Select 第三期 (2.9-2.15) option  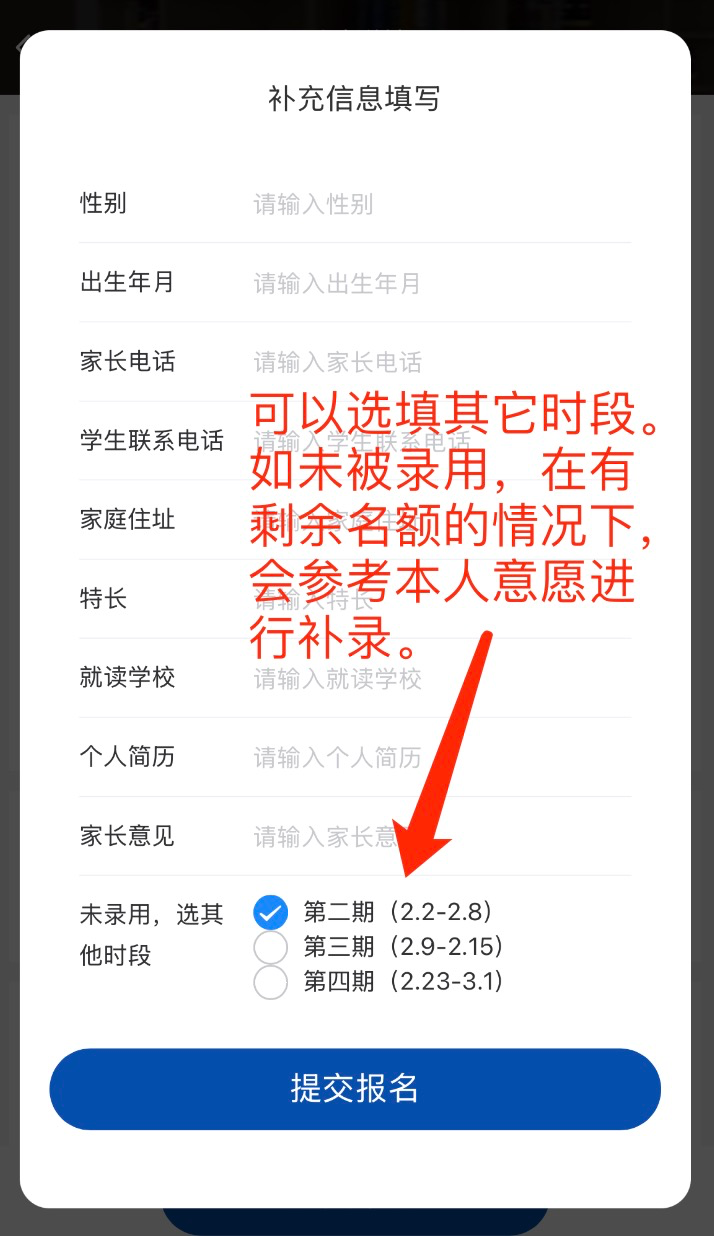coord(271,947)
